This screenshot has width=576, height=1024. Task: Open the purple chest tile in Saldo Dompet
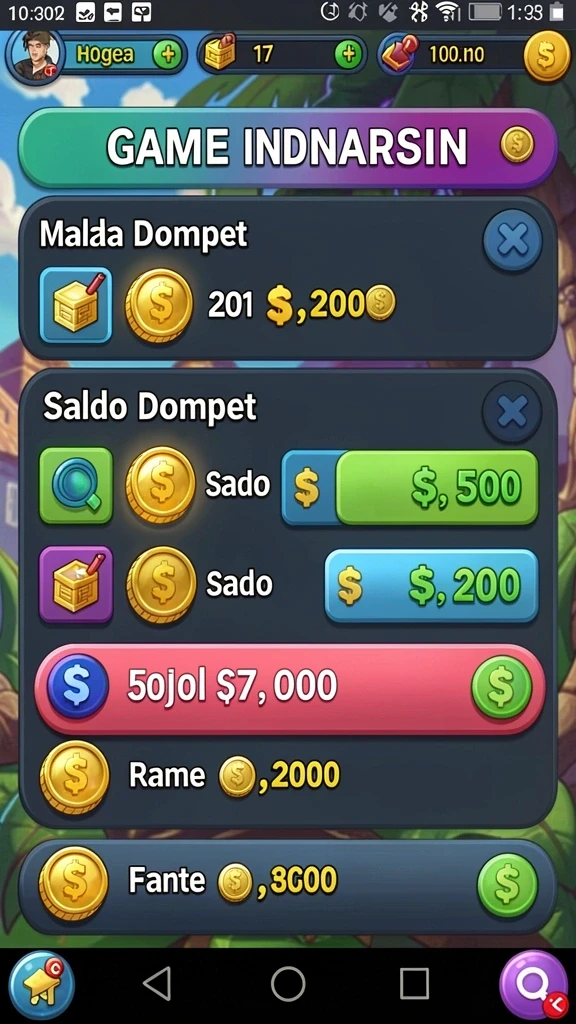coord(76,584)
